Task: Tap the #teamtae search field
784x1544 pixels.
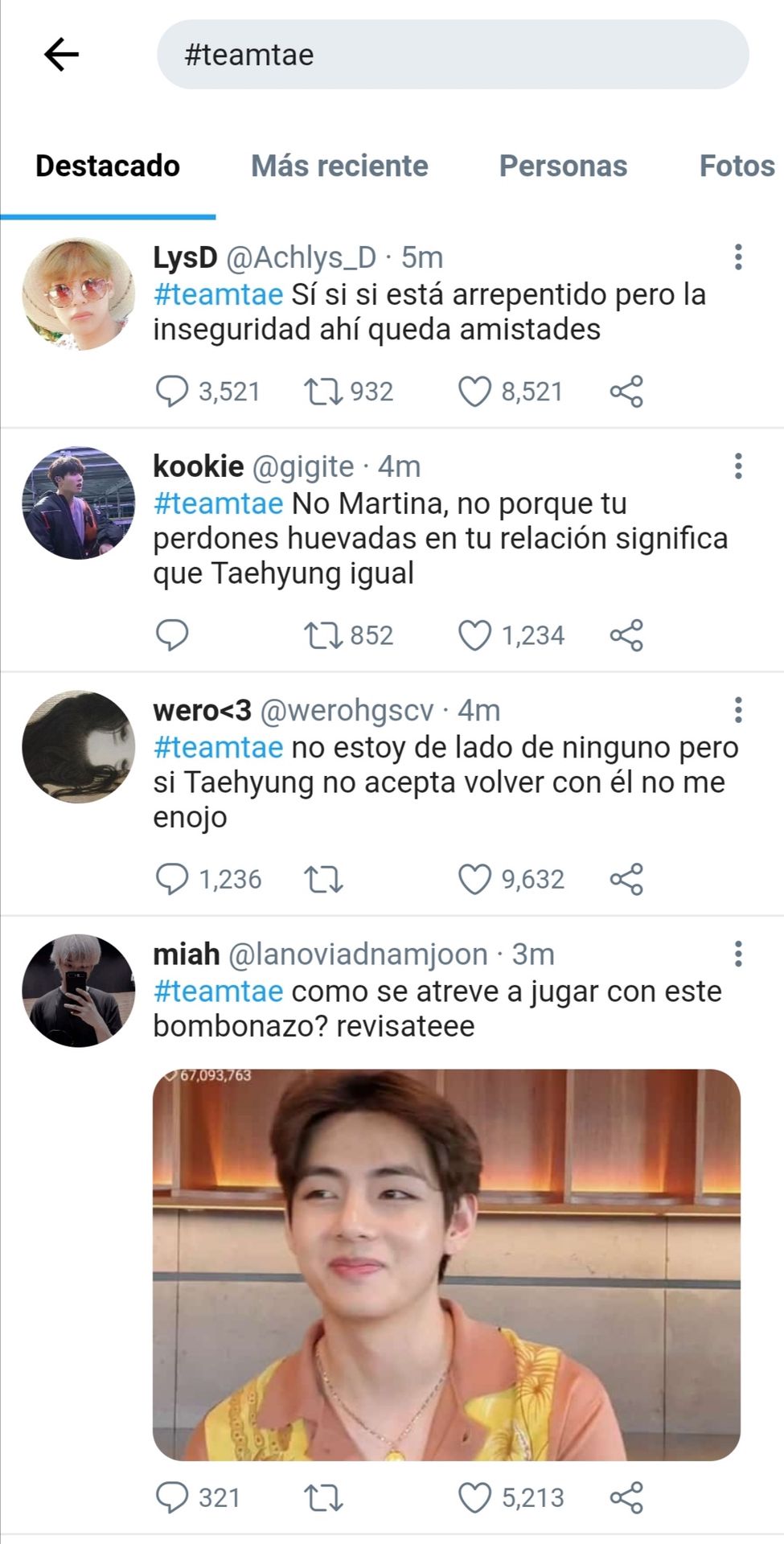Action: (453, 55)
